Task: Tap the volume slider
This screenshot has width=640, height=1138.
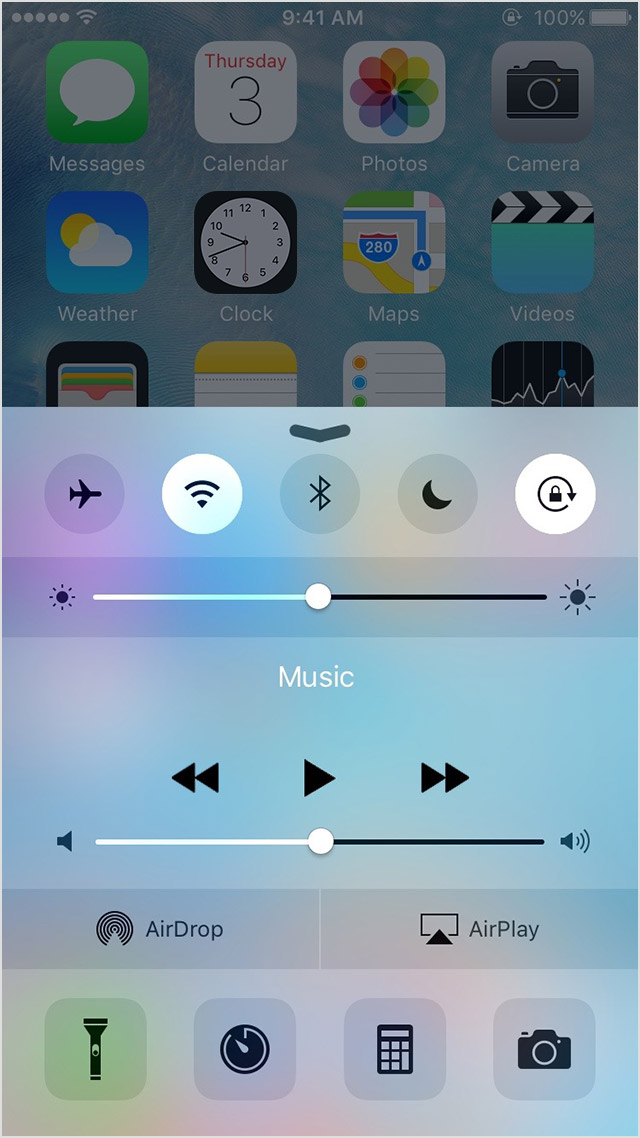Action: (x=320, y=842)
